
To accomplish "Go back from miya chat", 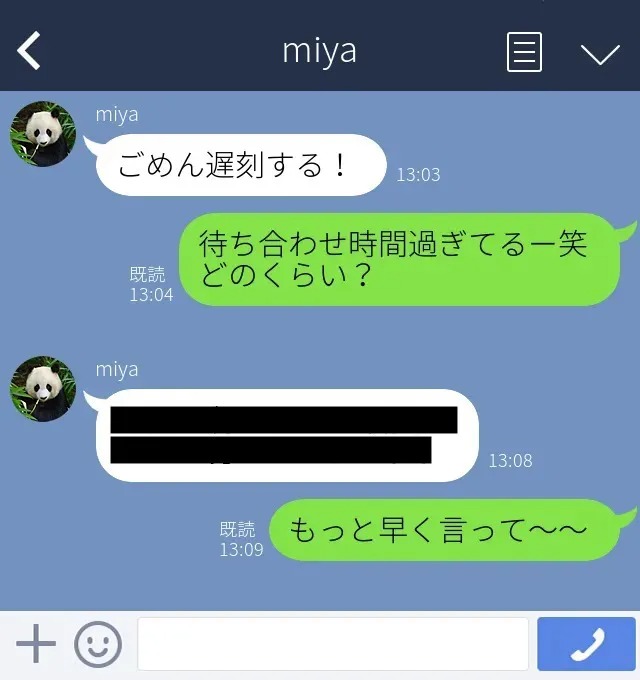I will coord(30,50).
